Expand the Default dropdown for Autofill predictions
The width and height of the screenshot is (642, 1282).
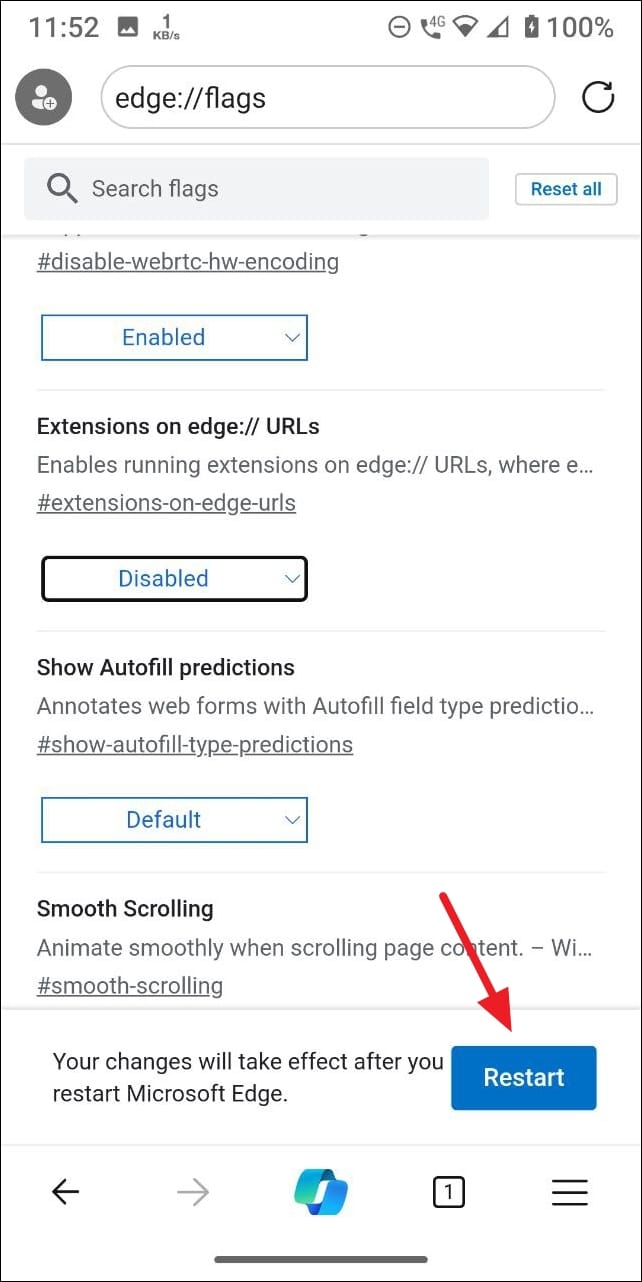174,819
